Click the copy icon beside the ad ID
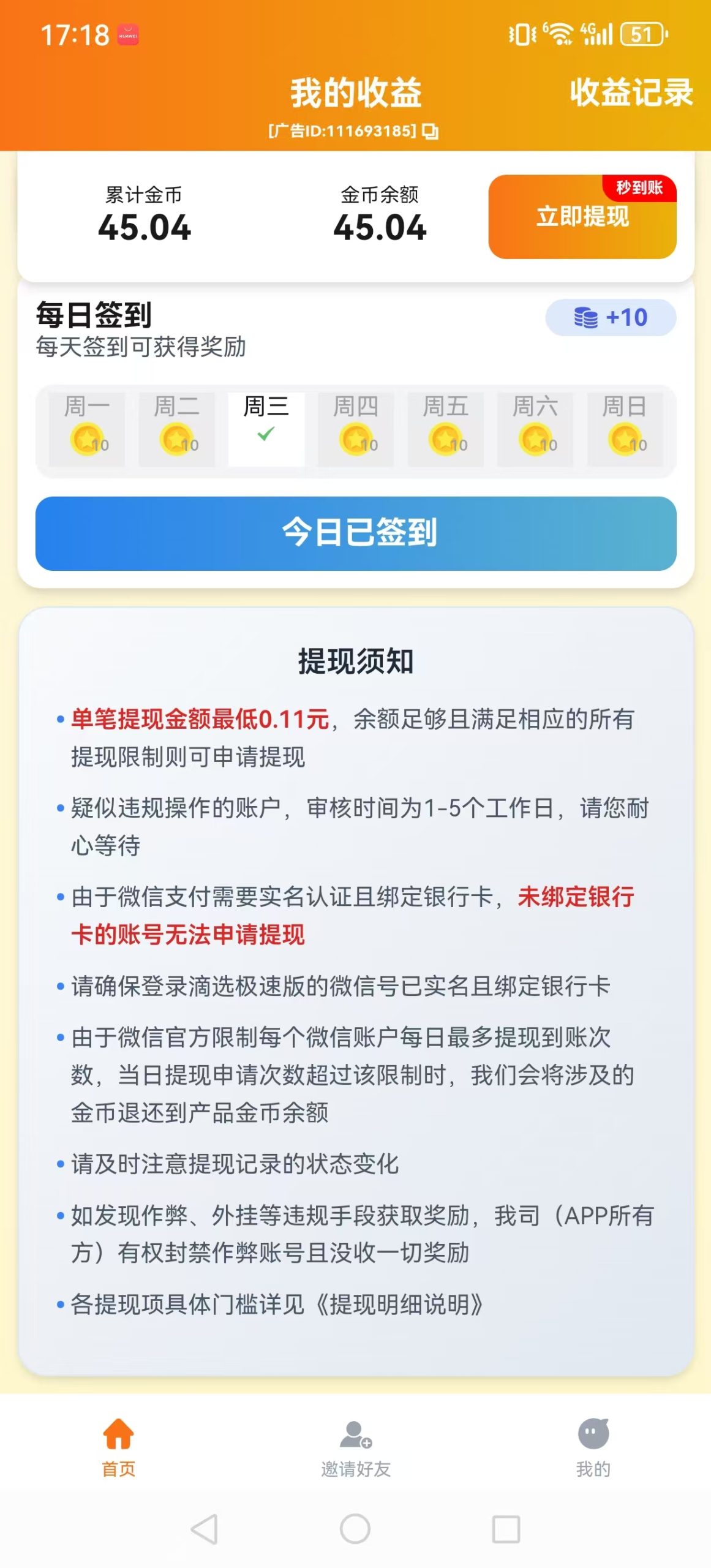This screenshot has width=711, height=1568. tap(432, 132)
